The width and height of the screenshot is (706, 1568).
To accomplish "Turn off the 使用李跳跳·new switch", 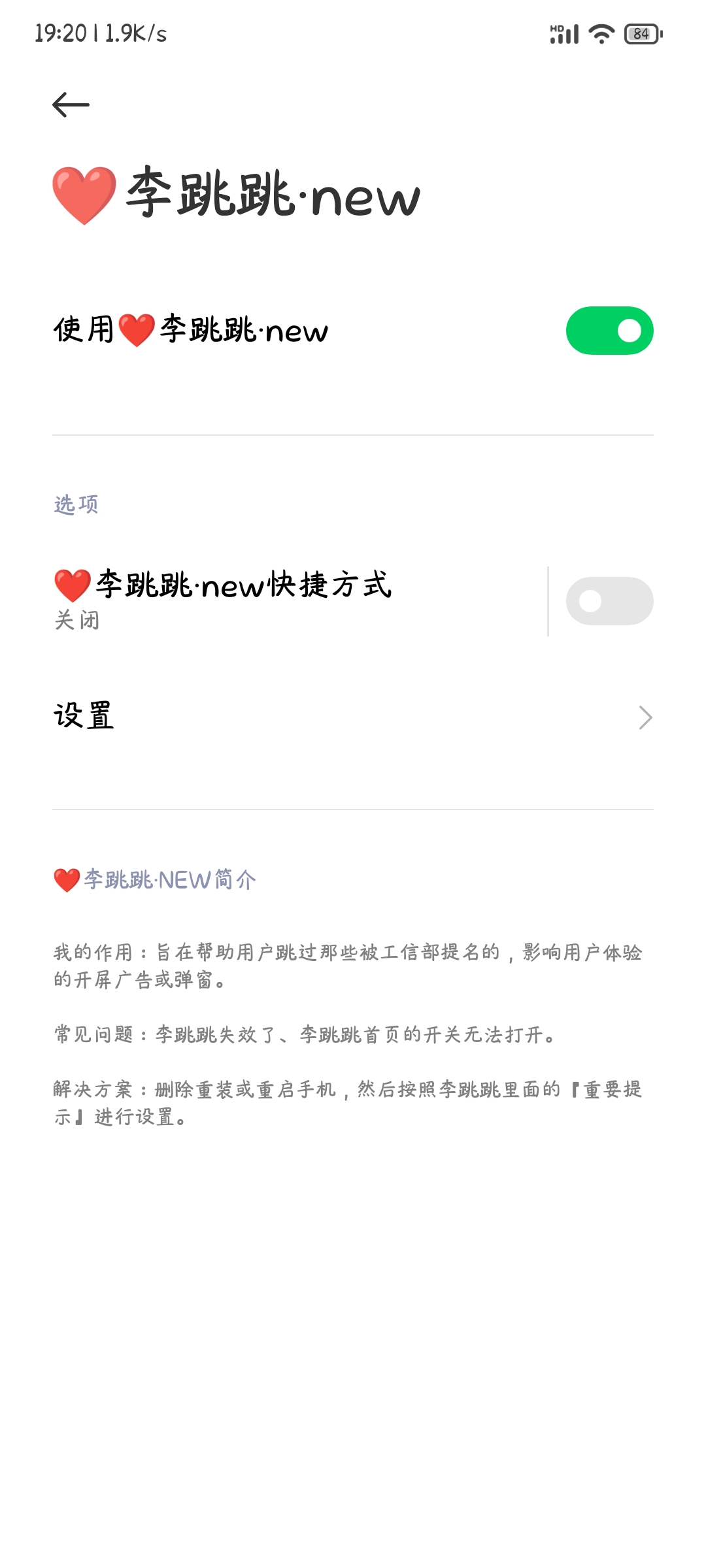I will click(609, 331).
